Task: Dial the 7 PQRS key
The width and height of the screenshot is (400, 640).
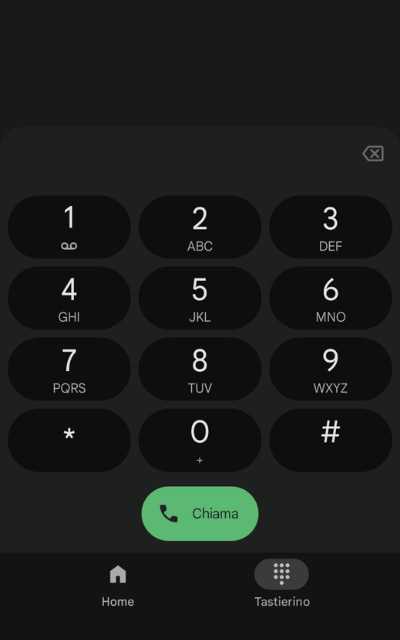Action: (x=69, y=369)
